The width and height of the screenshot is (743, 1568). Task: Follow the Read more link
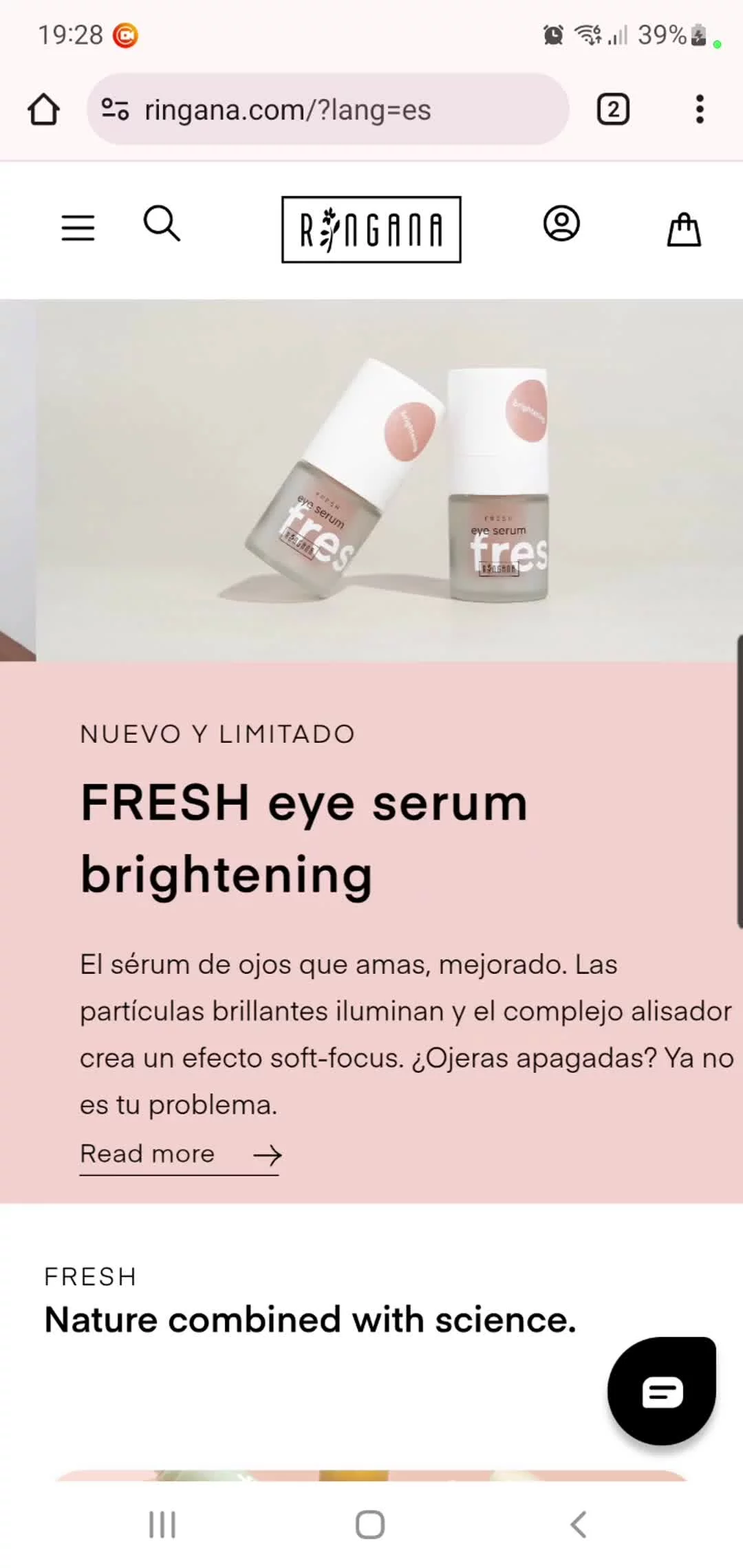coord(180,1154)
